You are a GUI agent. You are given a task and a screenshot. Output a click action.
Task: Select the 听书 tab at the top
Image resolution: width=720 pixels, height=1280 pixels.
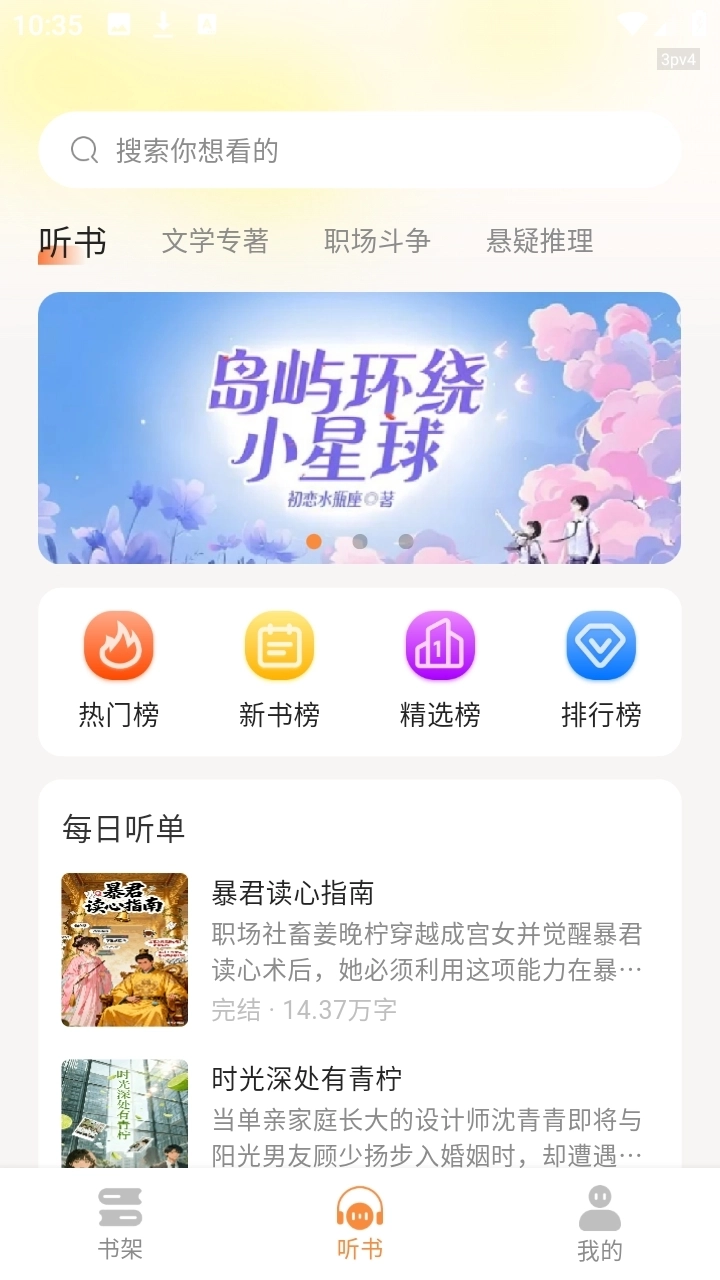[74, 241]
